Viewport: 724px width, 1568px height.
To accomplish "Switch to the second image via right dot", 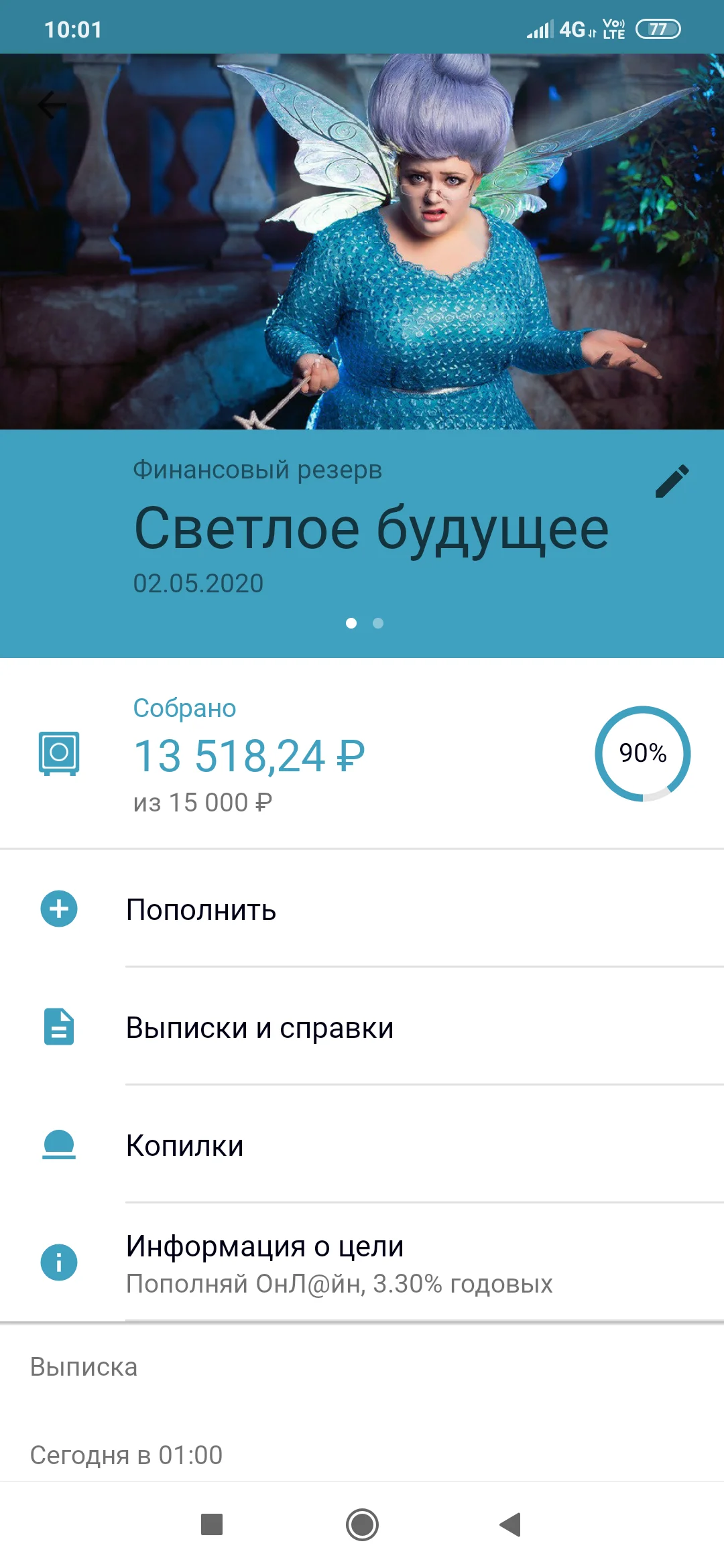I will 377,623.
